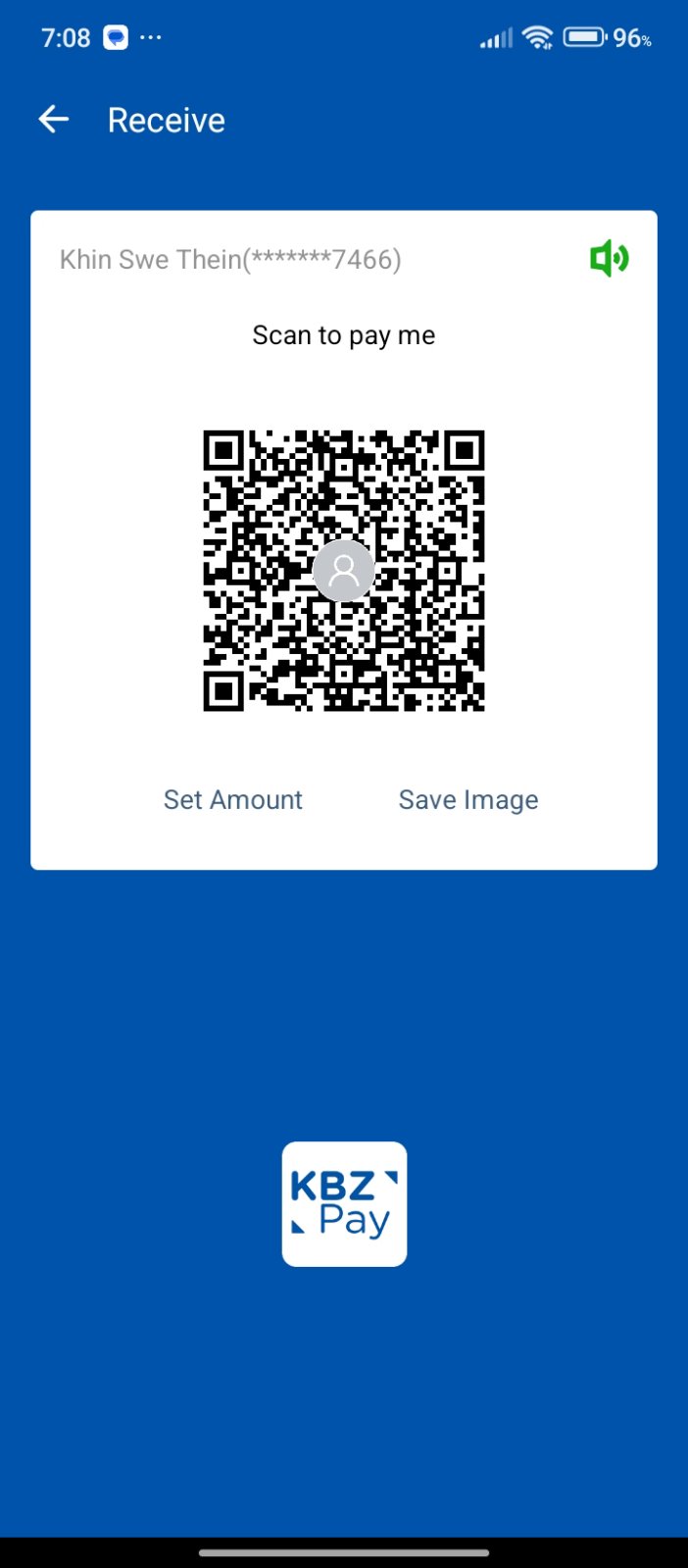Tap Set Amount

233,800
